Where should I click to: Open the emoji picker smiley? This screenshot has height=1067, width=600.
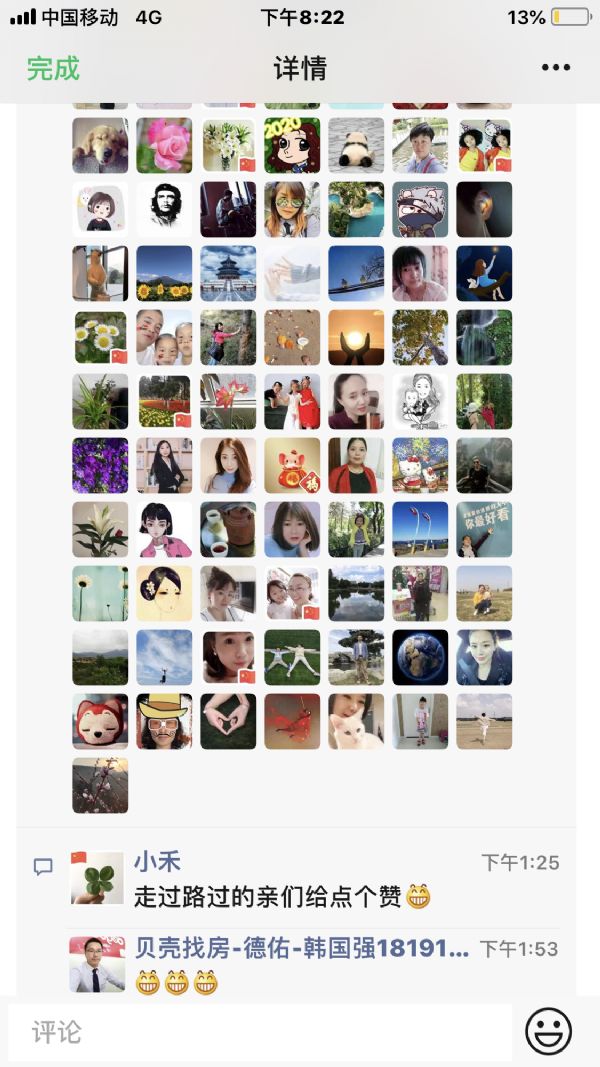pyautogui.click(x=548, y=1031)
